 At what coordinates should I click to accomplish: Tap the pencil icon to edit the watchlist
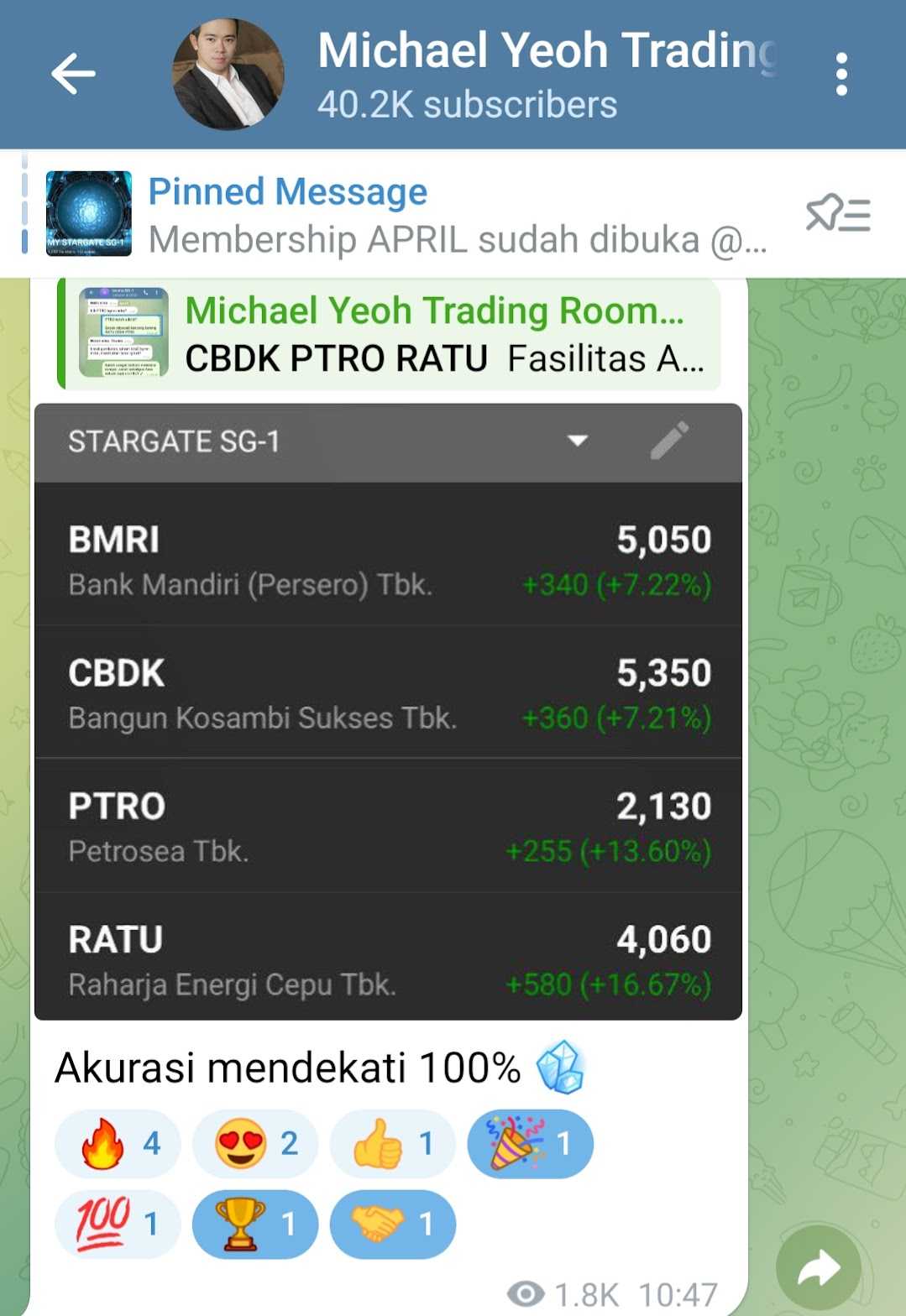pos(671,440)
